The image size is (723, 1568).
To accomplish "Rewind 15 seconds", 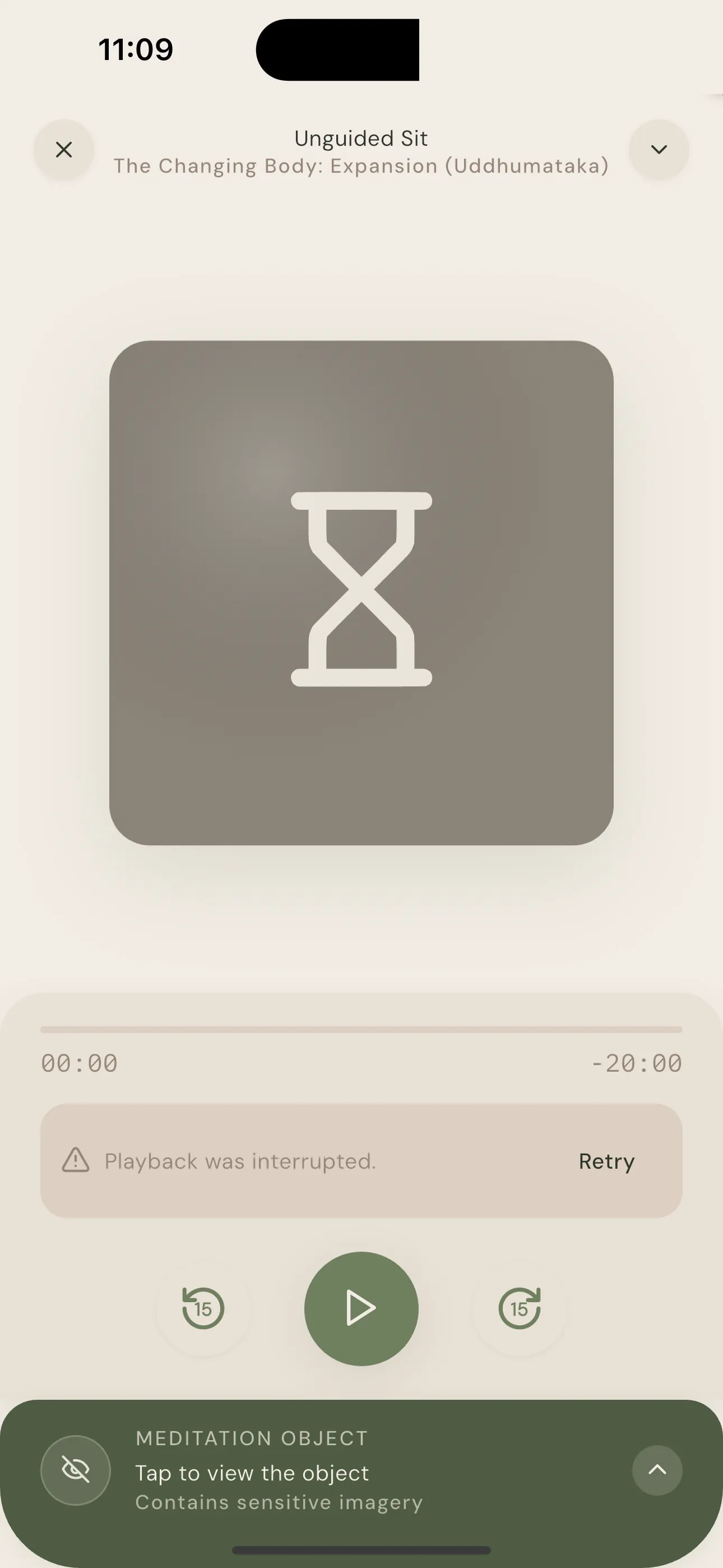I will 203,1309.
